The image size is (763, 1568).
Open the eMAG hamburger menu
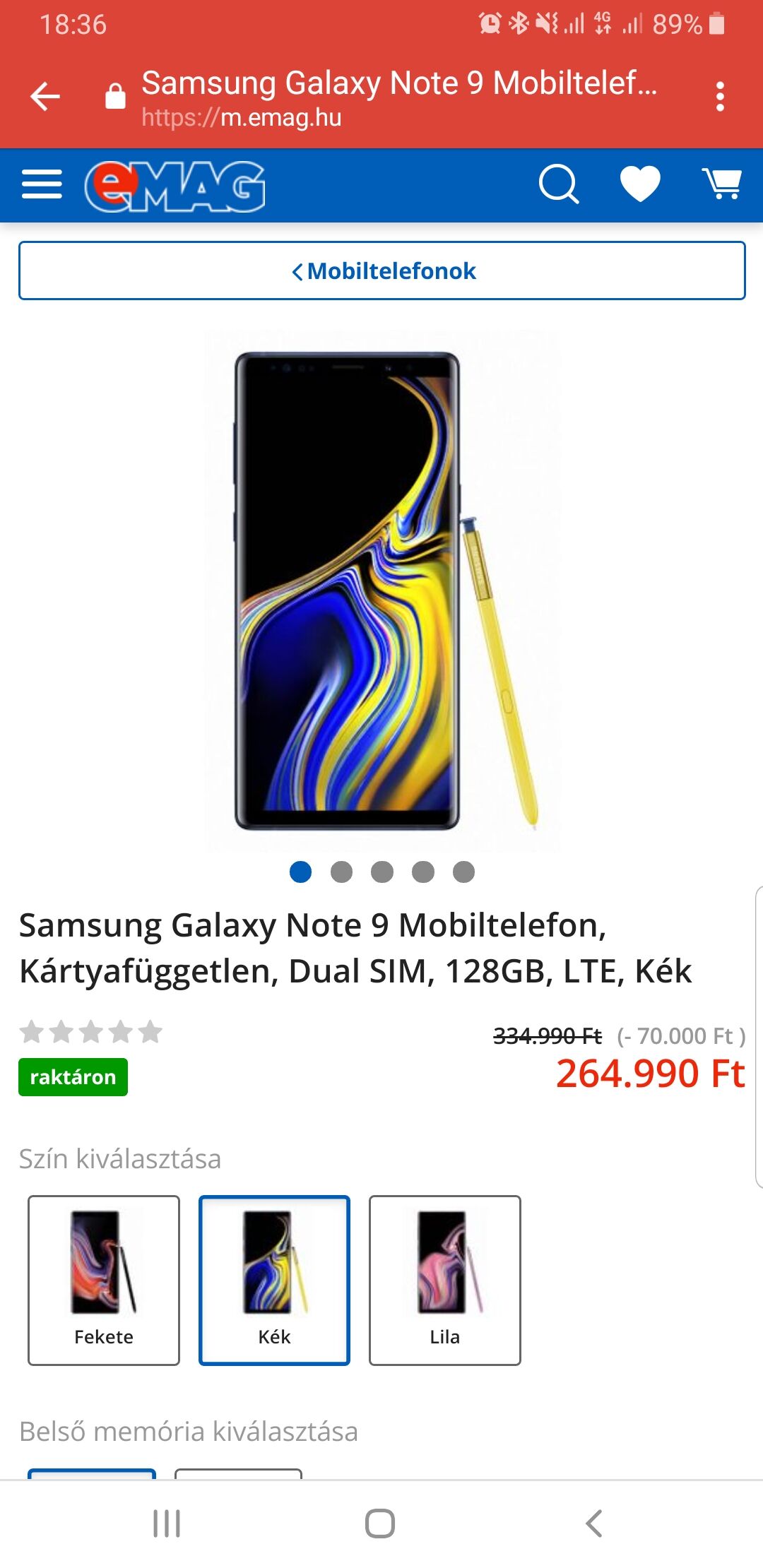click(42, 185)
